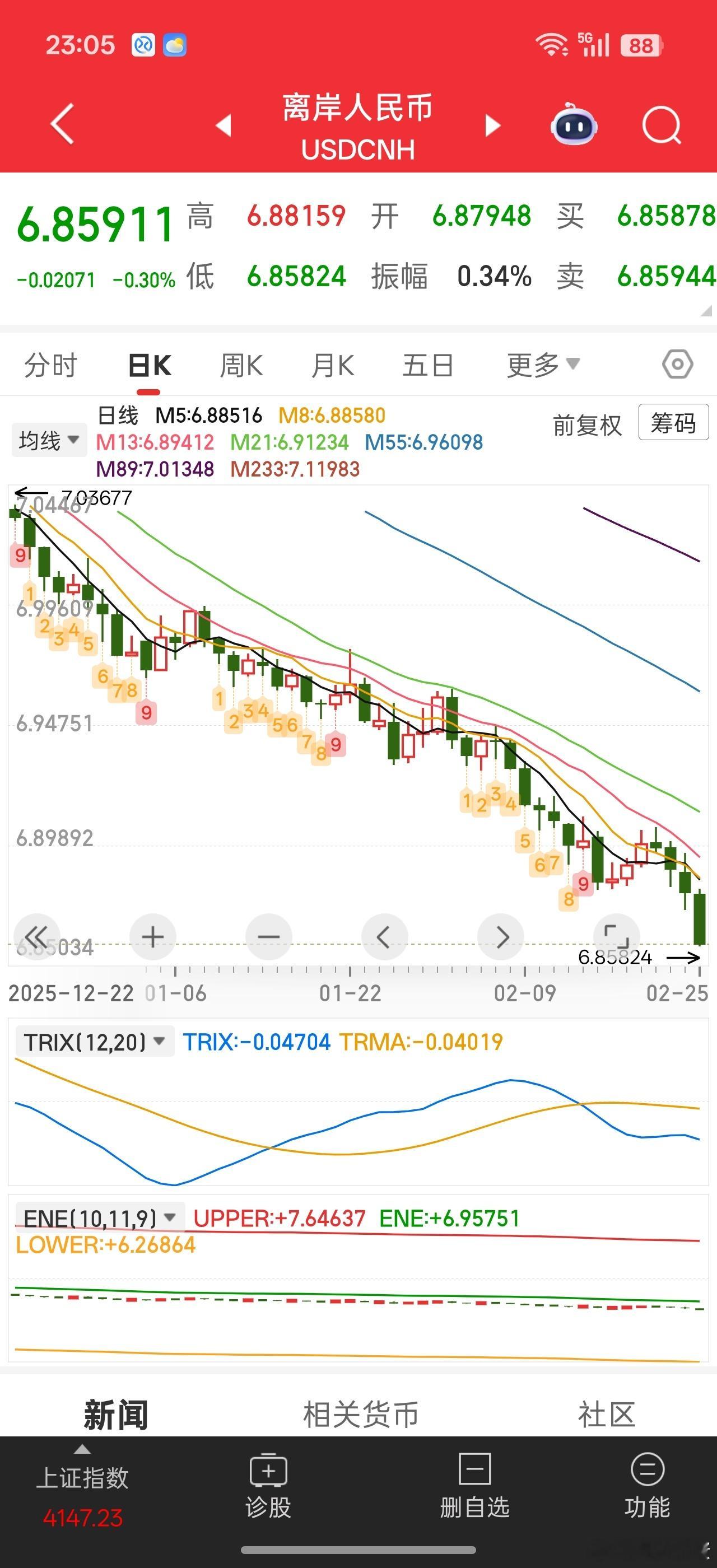Switch to the 分时 chart tab
Viewport: 717px width, 1568px height.
click(x=50, y=365)
